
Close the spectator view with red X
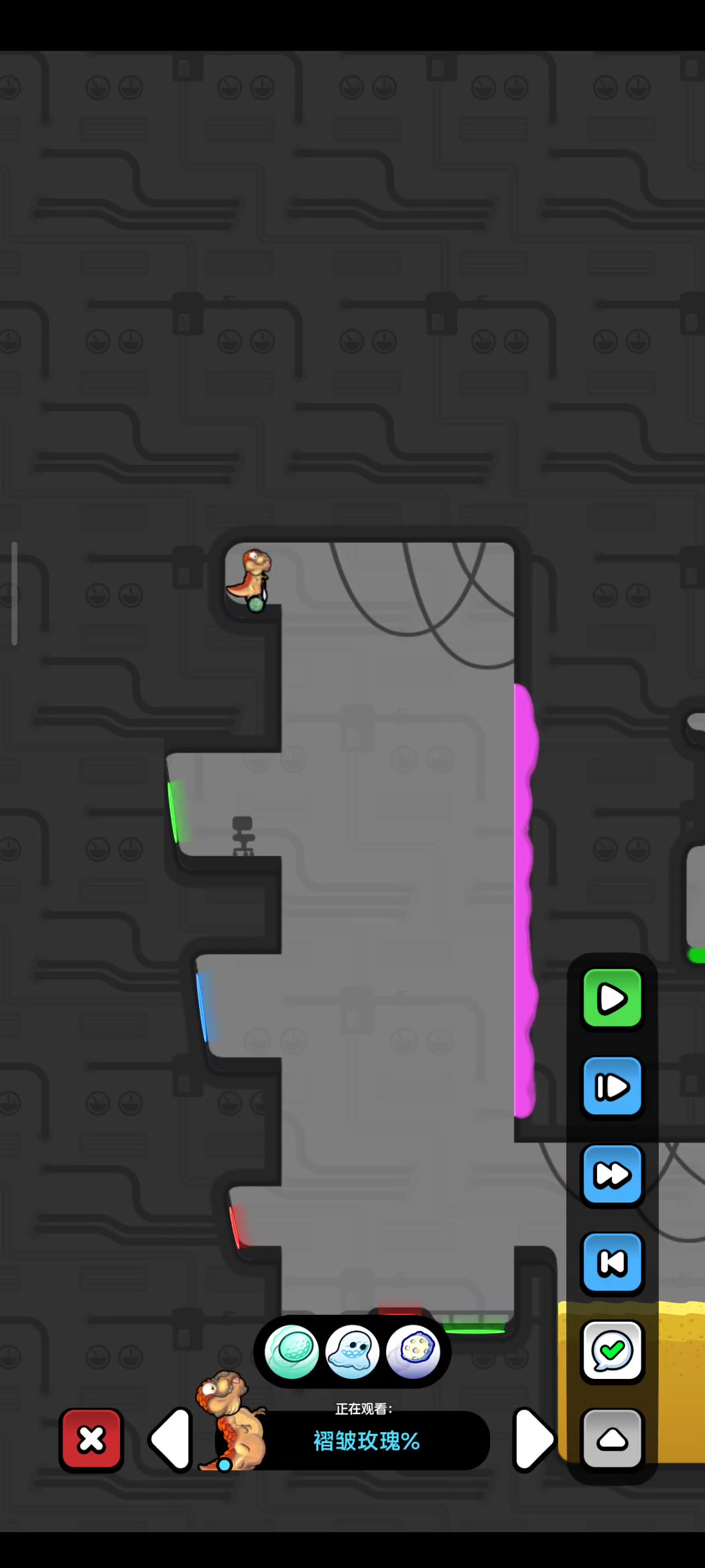click(91, 1440)
